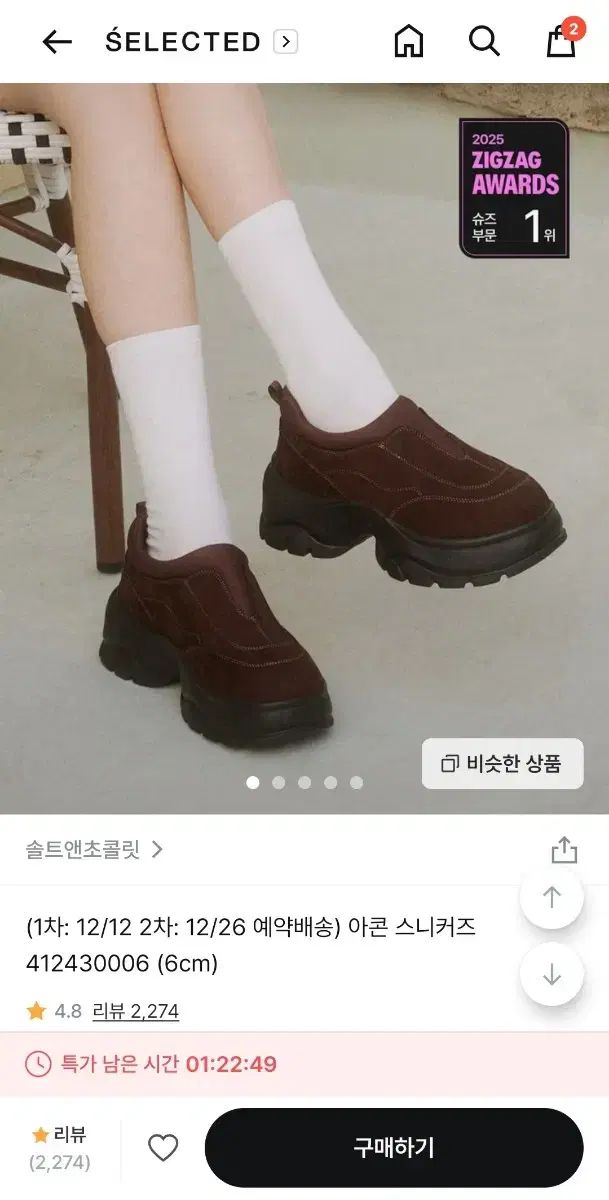Screen dimensions: 609x1200
Task: Open the 리뷰 2,274 reviews link
Action: (x=135, y=1011)
